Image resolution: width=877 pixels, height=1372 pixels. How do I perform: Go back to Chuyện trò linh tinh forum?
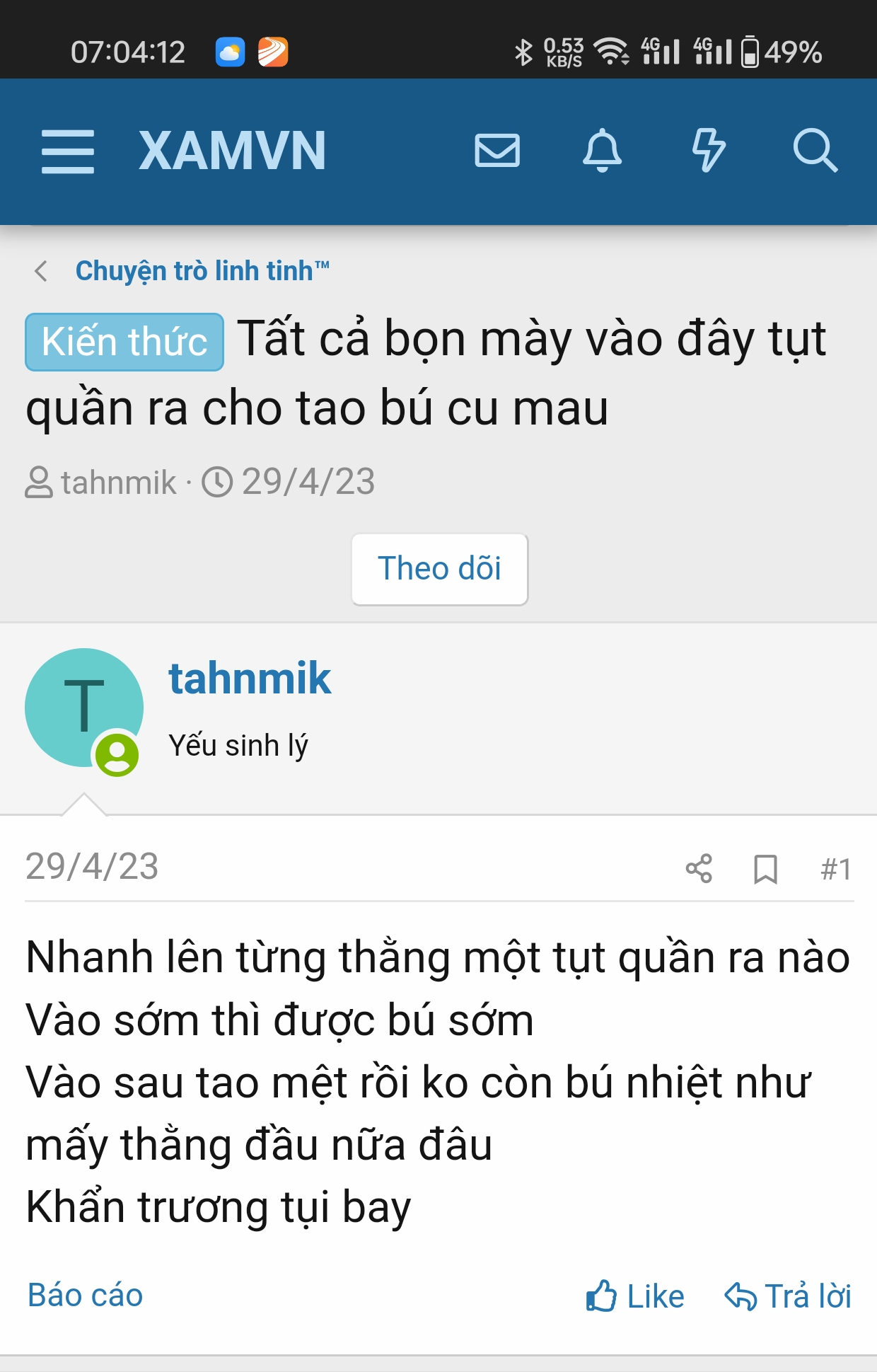coord(202,271)
